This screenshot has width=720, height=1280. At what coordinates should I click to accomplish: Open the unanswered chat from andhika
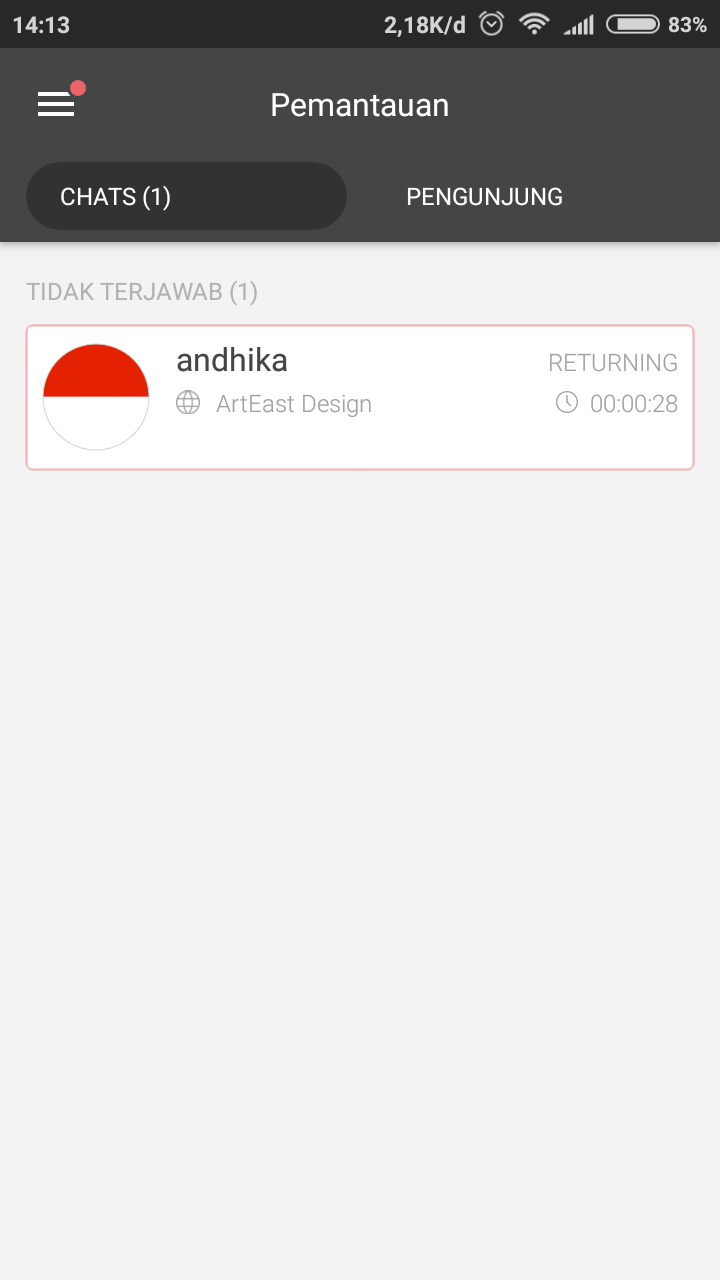[x=360, y=397]
